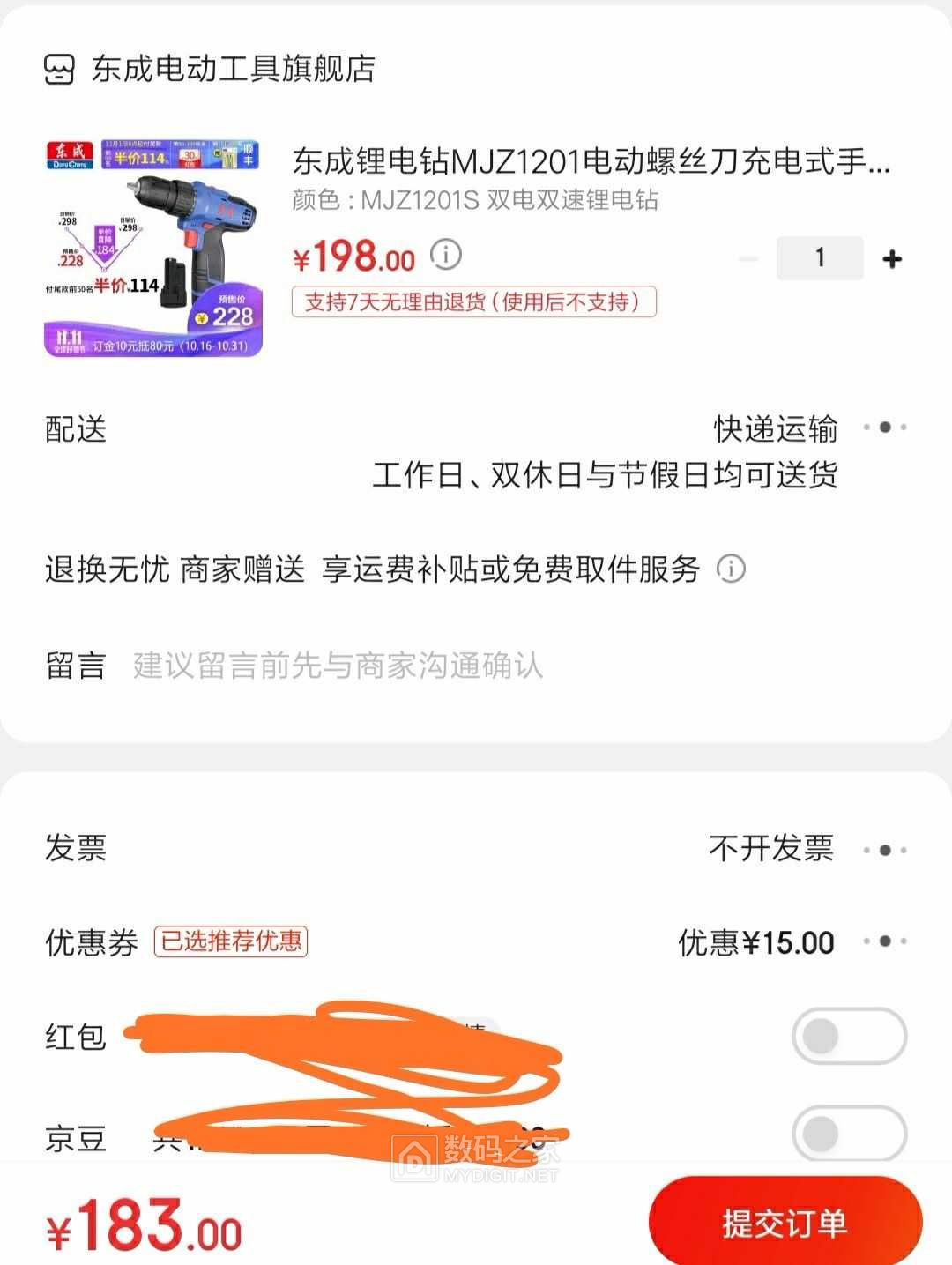This screenshot has height=1265, width=952.
Task: Toggle the 红包 switch
Action: pos(849,1037)
